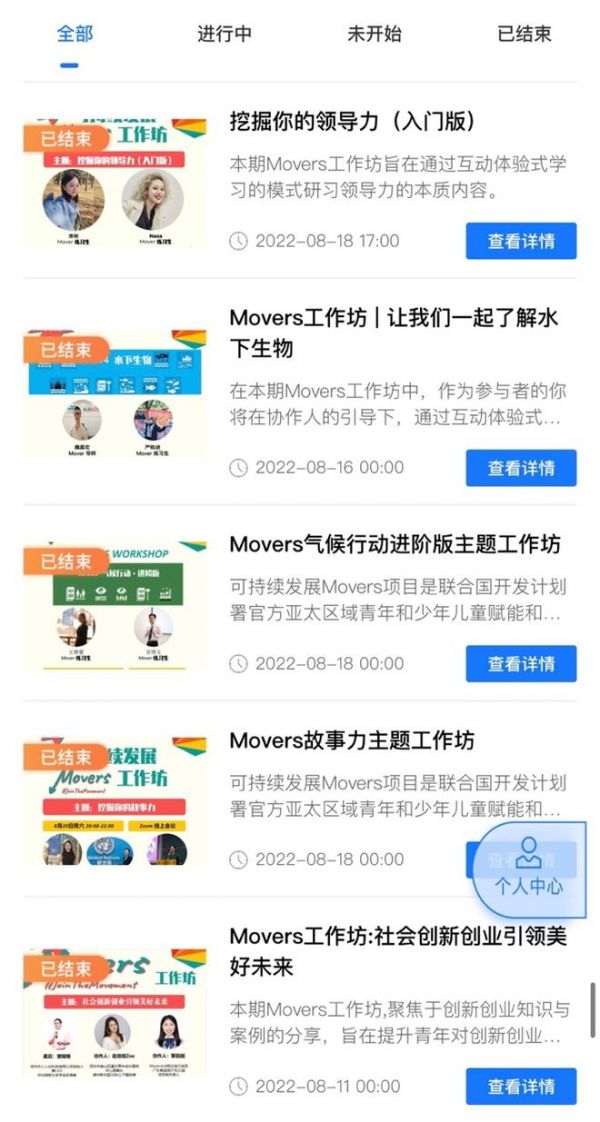The image size is (600, 1122).
Task: View details of 让我们一起了解水下生物 workshop
Action: 521,468
